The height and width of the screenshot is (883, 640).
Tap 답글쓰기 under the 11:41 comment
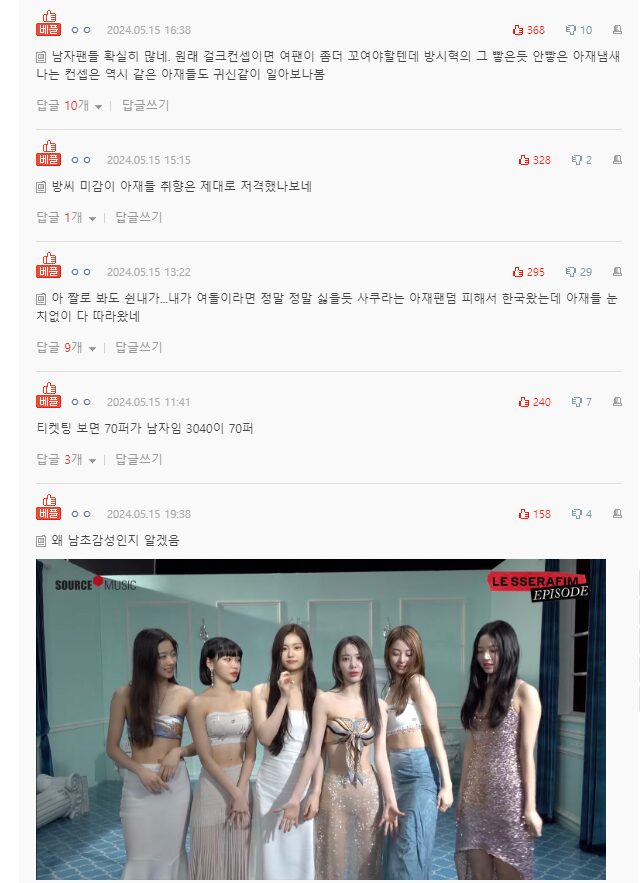click(138, 459)
